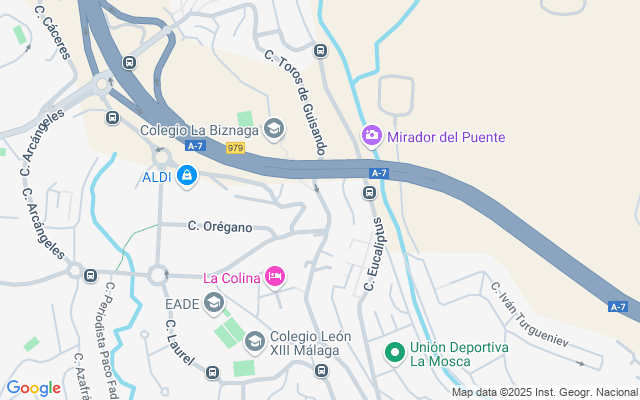Screen dimensions: 640x400
Task: Select the Mirador del Puente photo spot
Action: click(x=372, y=135)
